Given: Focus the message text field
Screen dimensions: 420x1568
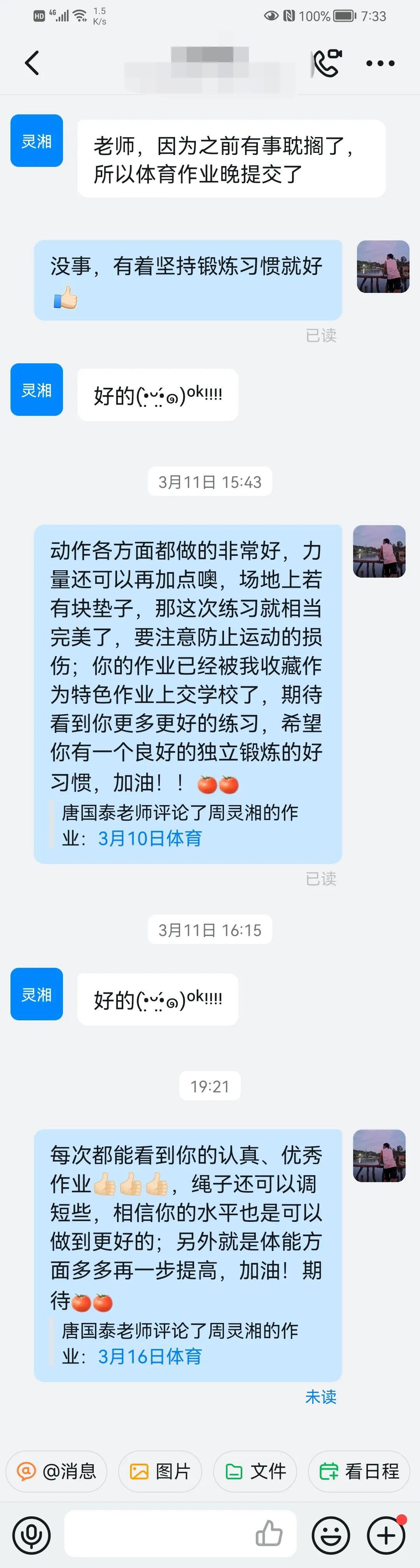Looking at the screenshot, I should [158, 1535].
